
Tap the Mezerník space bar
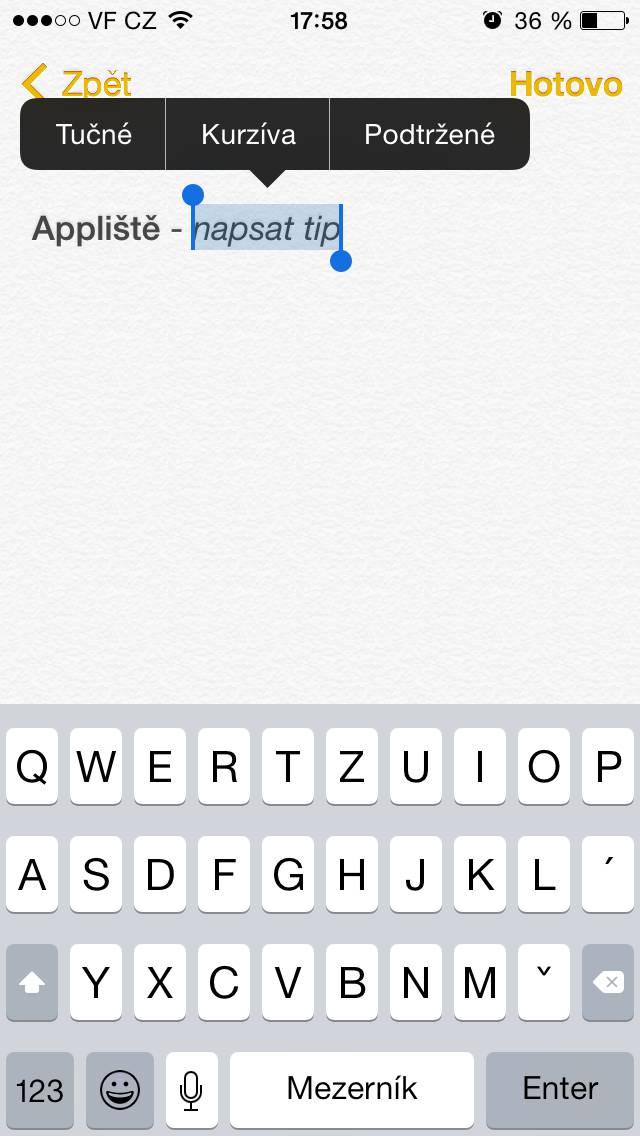tap(352, 1089)
